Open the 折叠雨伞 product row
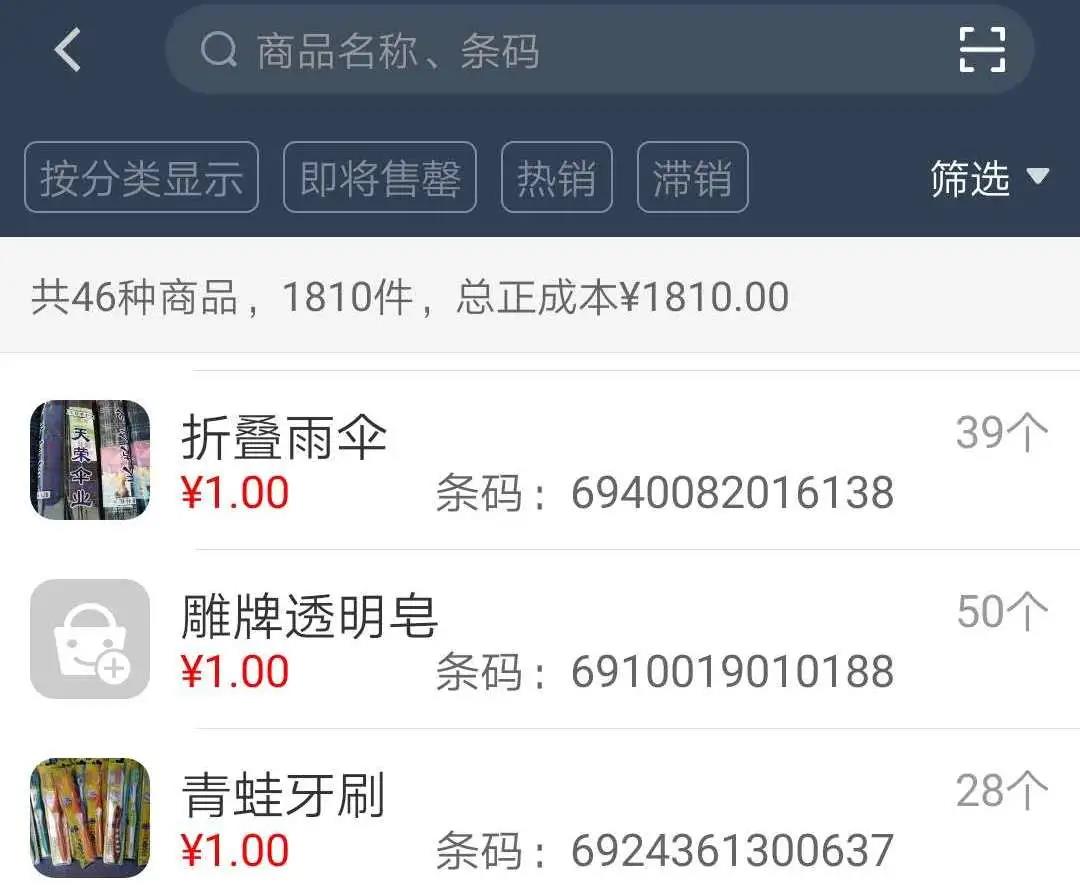Viewport: 1080px width, 887px height. click(540, 461)
